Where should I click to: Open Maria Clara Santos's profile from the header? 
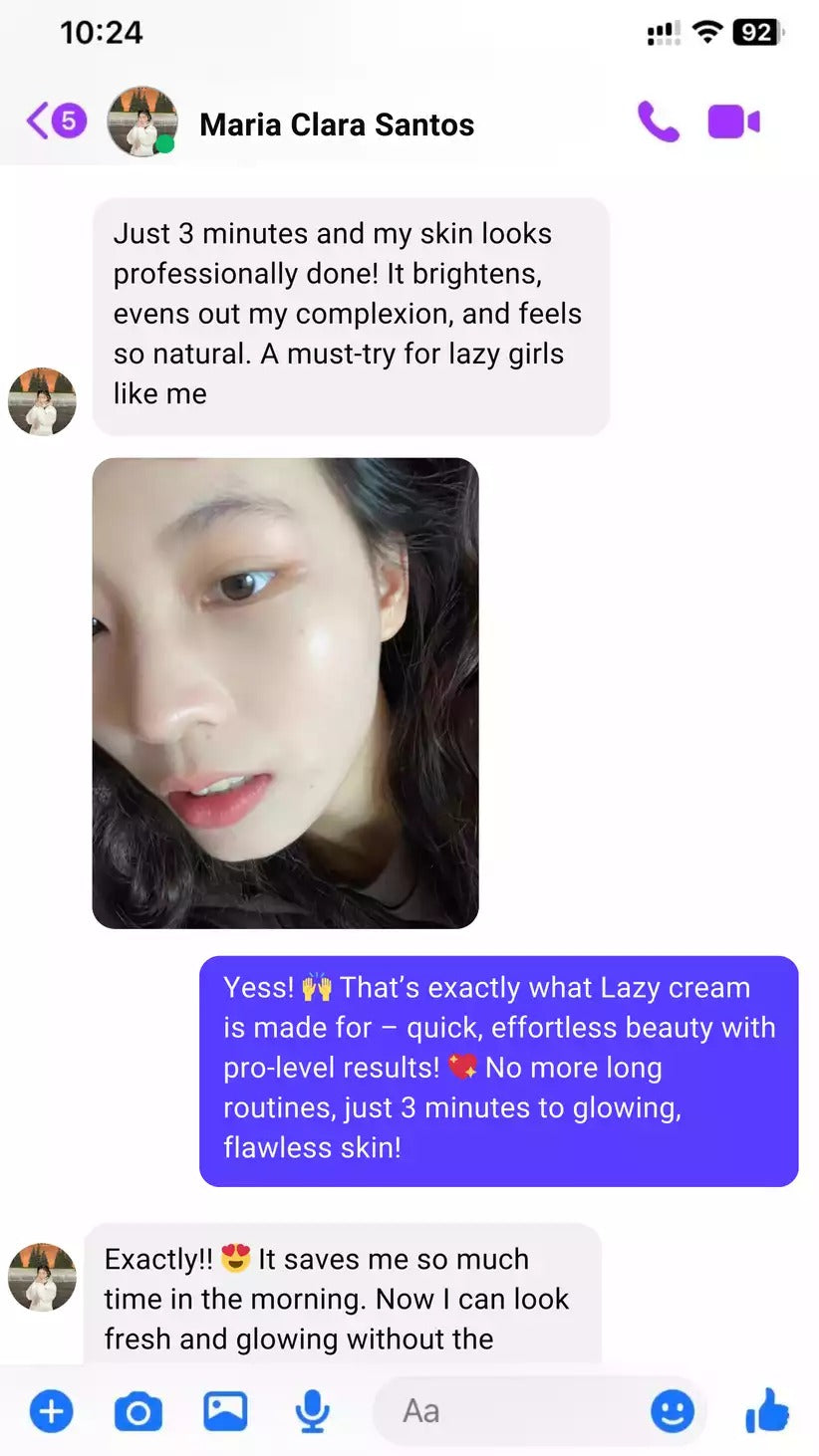pos(337,124)
